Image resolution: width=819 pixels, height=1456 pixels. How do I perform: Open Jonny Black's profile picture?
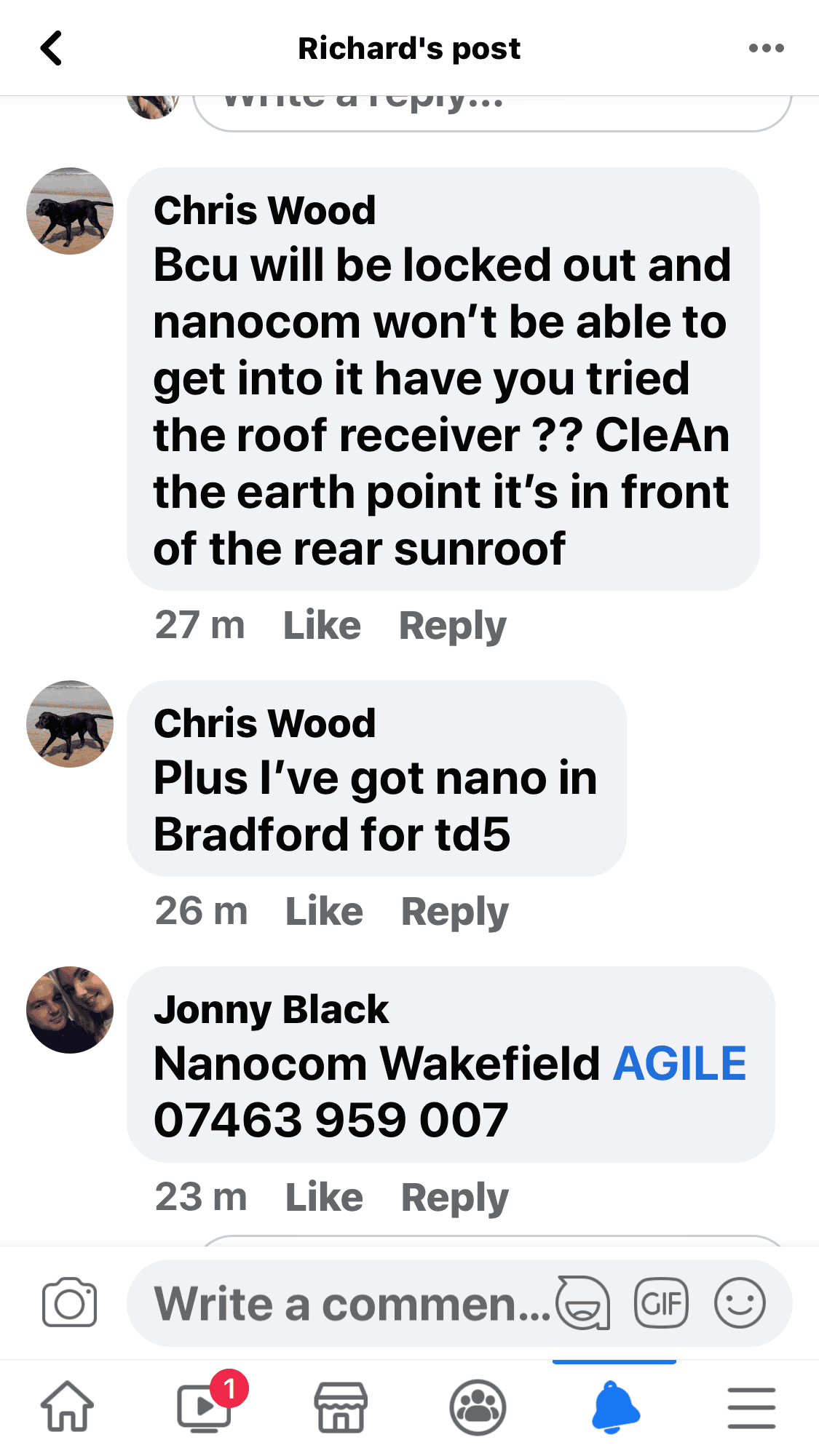pos(70,1010)
